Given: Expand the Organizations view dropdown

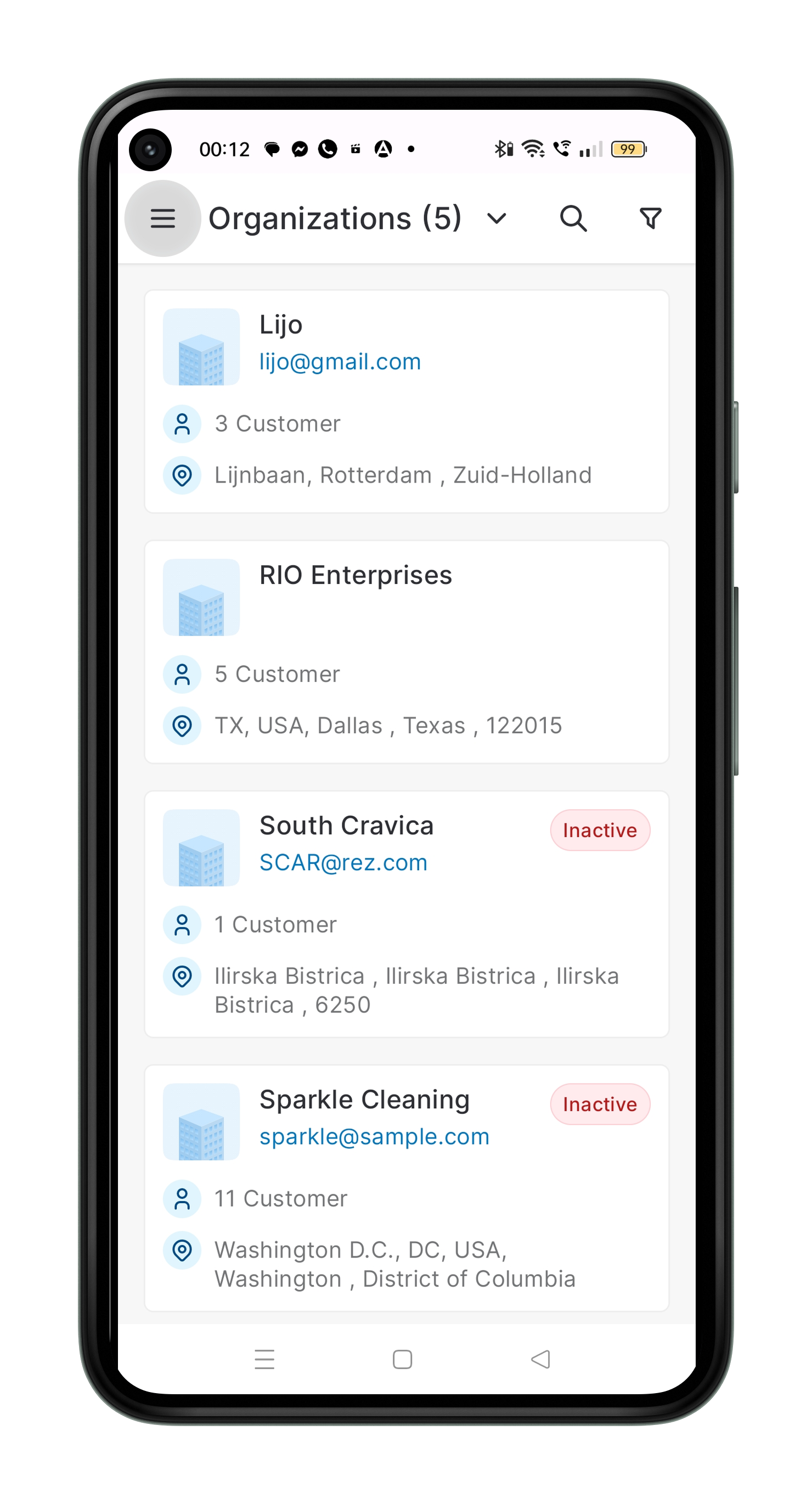Looking at the screenshot, I should pos(496,218).
